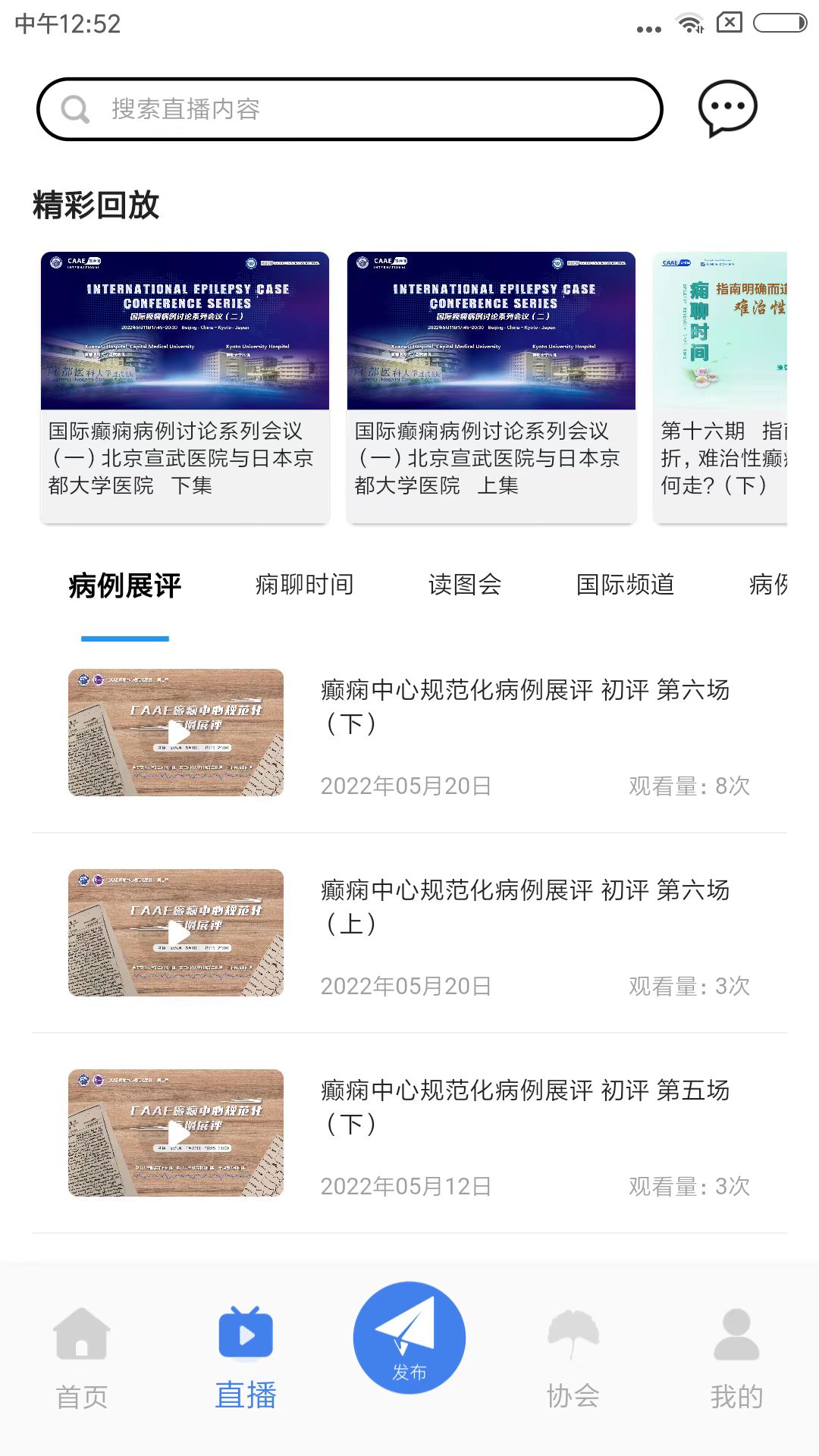
Task: Go to the 首页 tab
Action: pos(82,1359)
